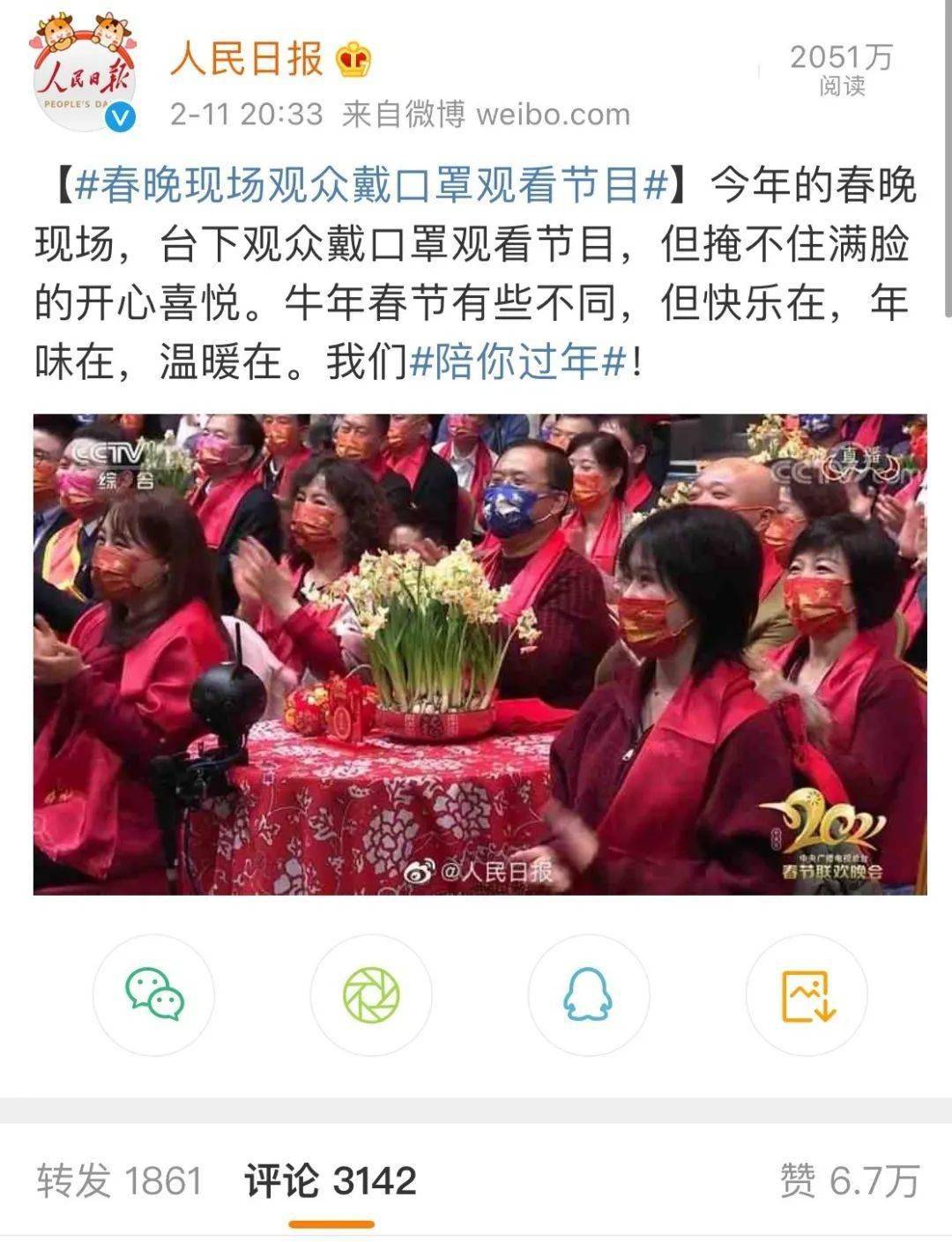This screenshot has height=1242, width=952.
Task: Open hashtag #春晚现场观众戴口罩观看节目#
Action: [370, 186]
